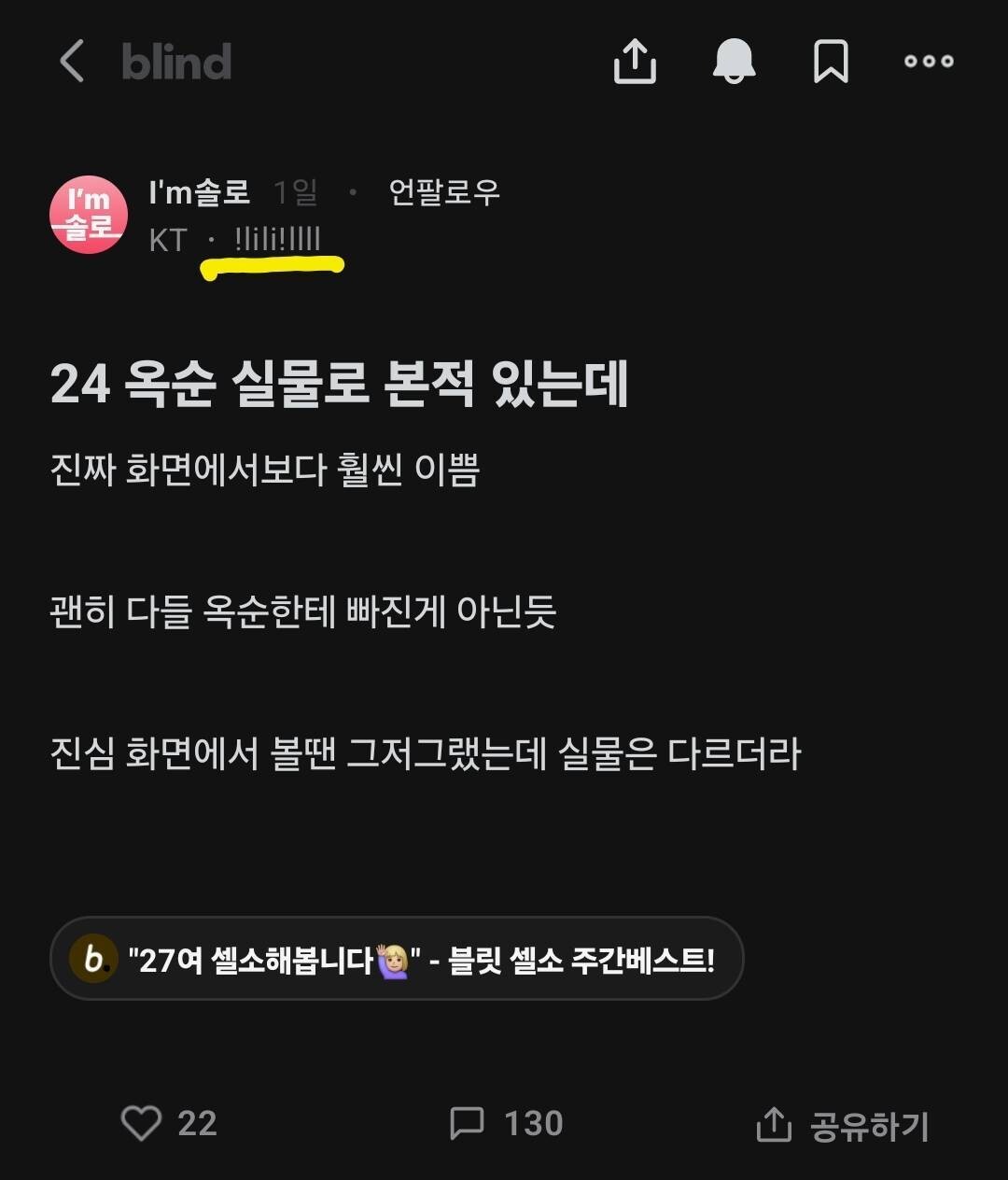Viewport: 1008px width, 1180px height.
Task: Tap the 'I'm솔로' profile avatar
Action: point(89,214)
